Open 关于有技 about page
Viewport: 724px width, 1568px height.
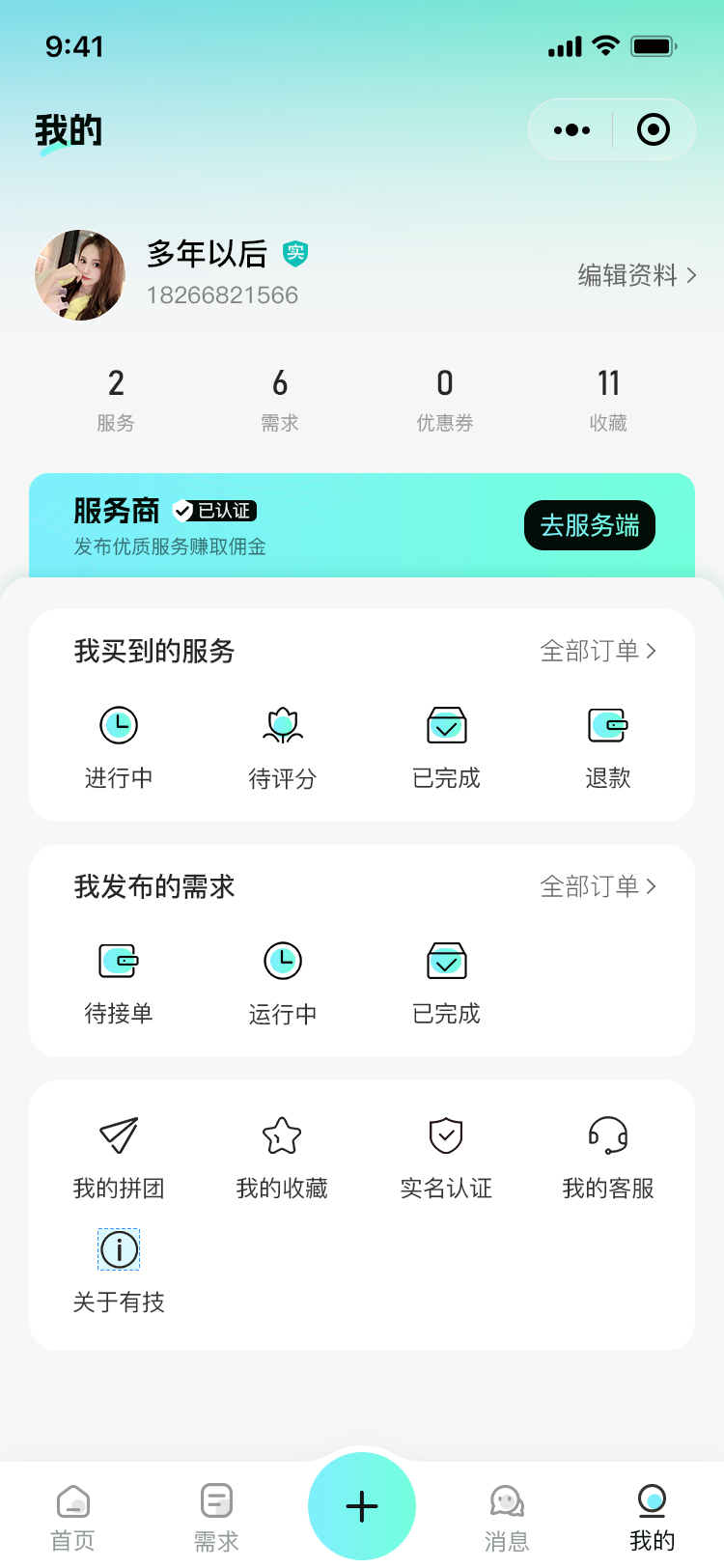click(119, 1269)
